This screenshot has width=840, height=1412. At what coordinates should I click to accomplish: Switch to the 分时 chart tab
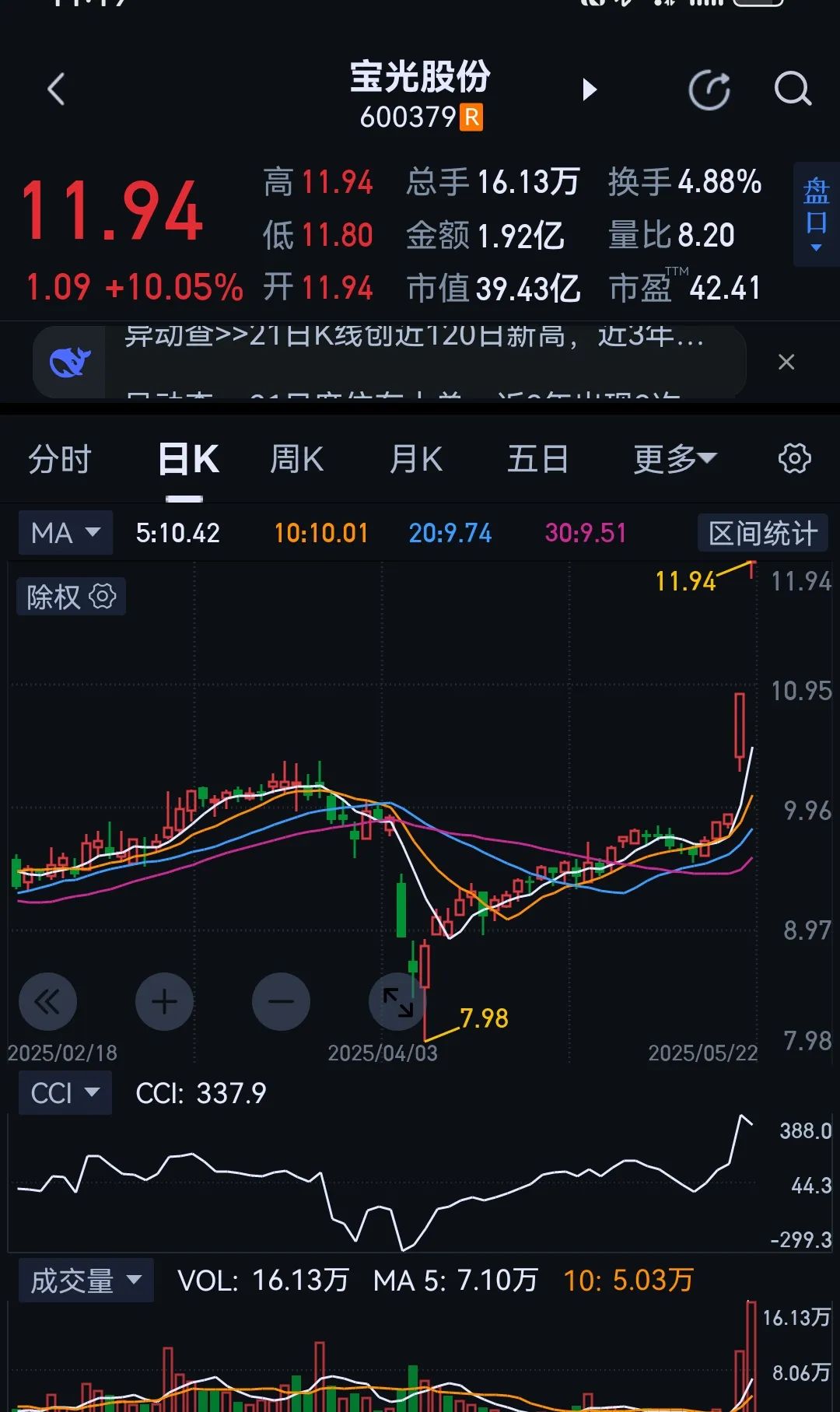tap(60, 459)
